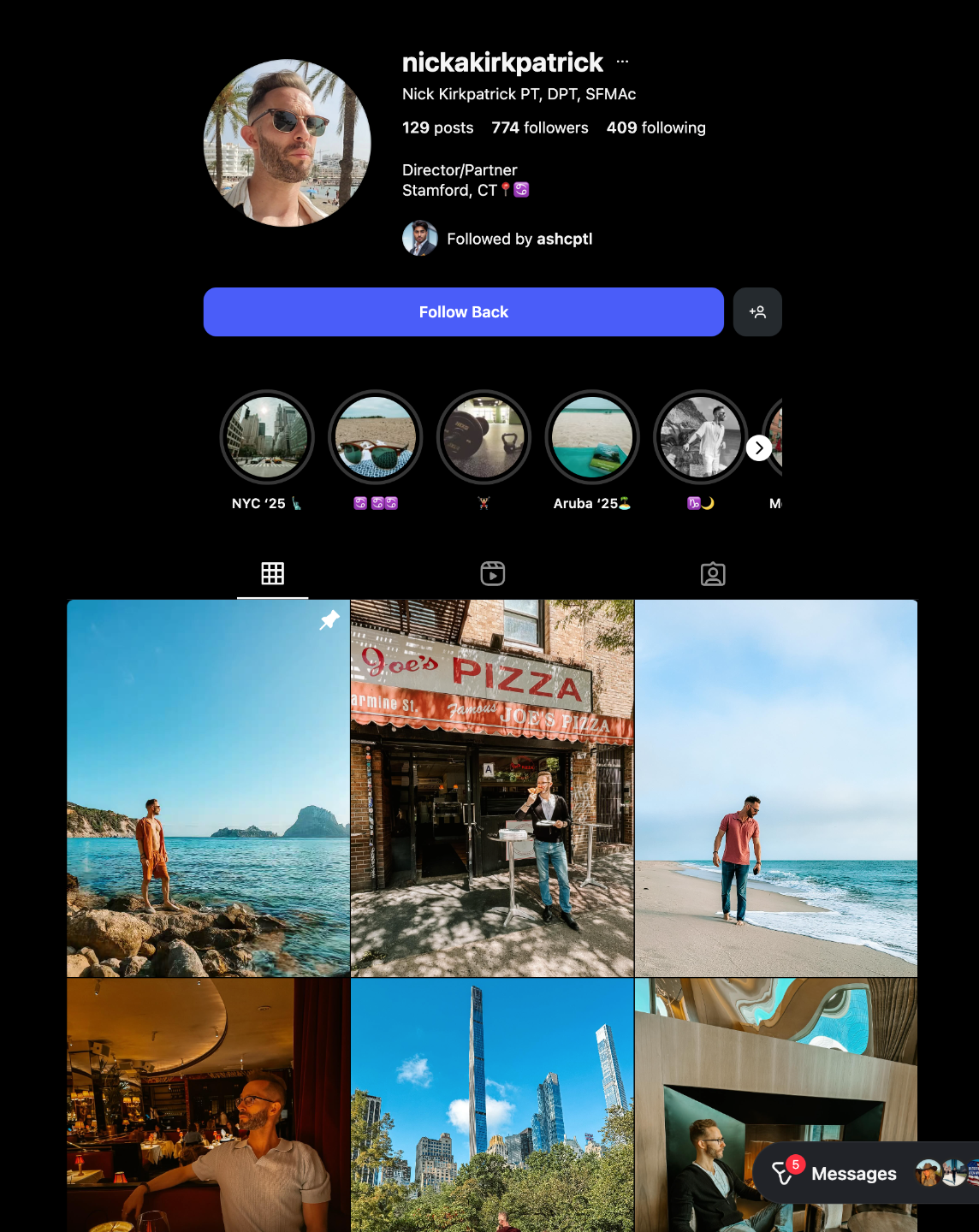View the 409 following list
979x1232 pixels.
point(656,127)
